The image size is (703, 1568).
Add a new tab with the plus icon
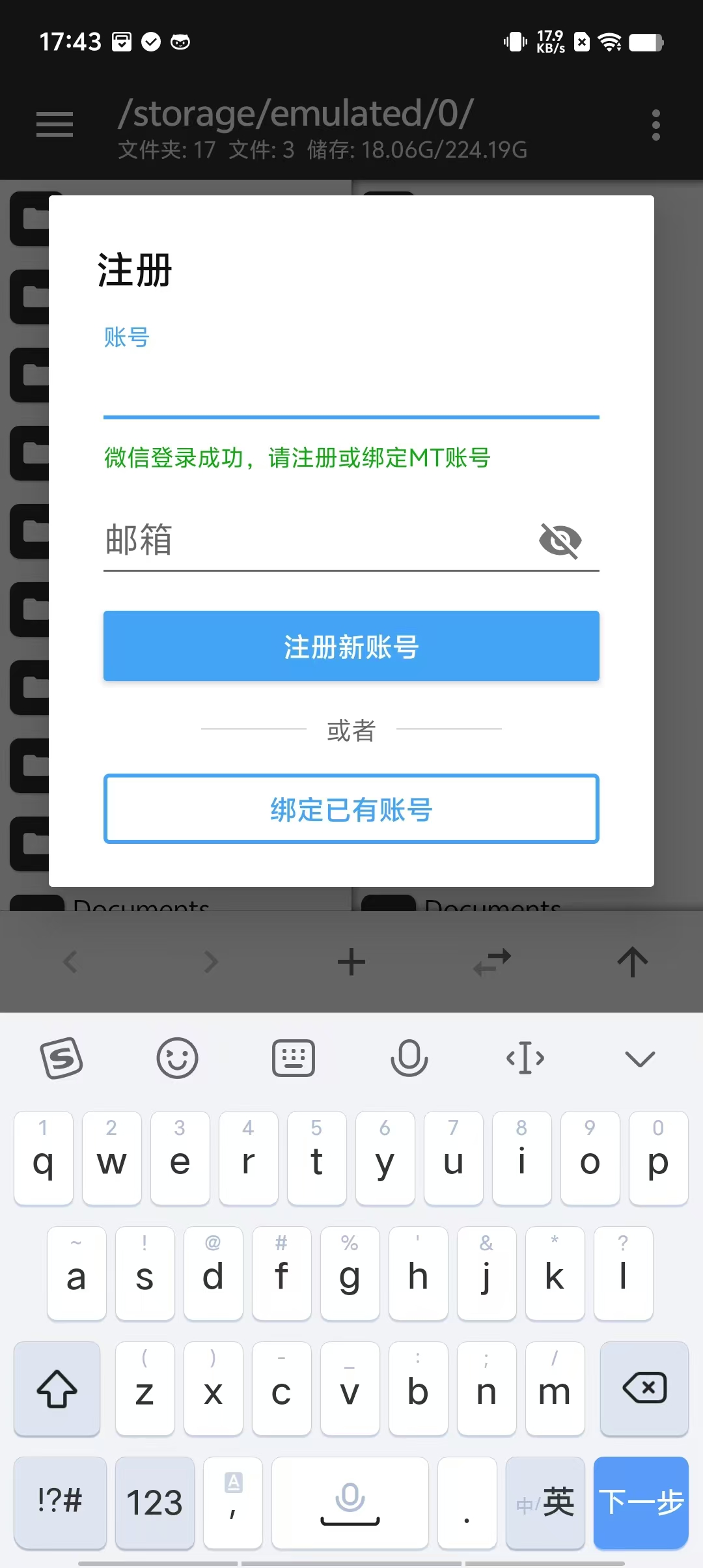coord(351,961)
